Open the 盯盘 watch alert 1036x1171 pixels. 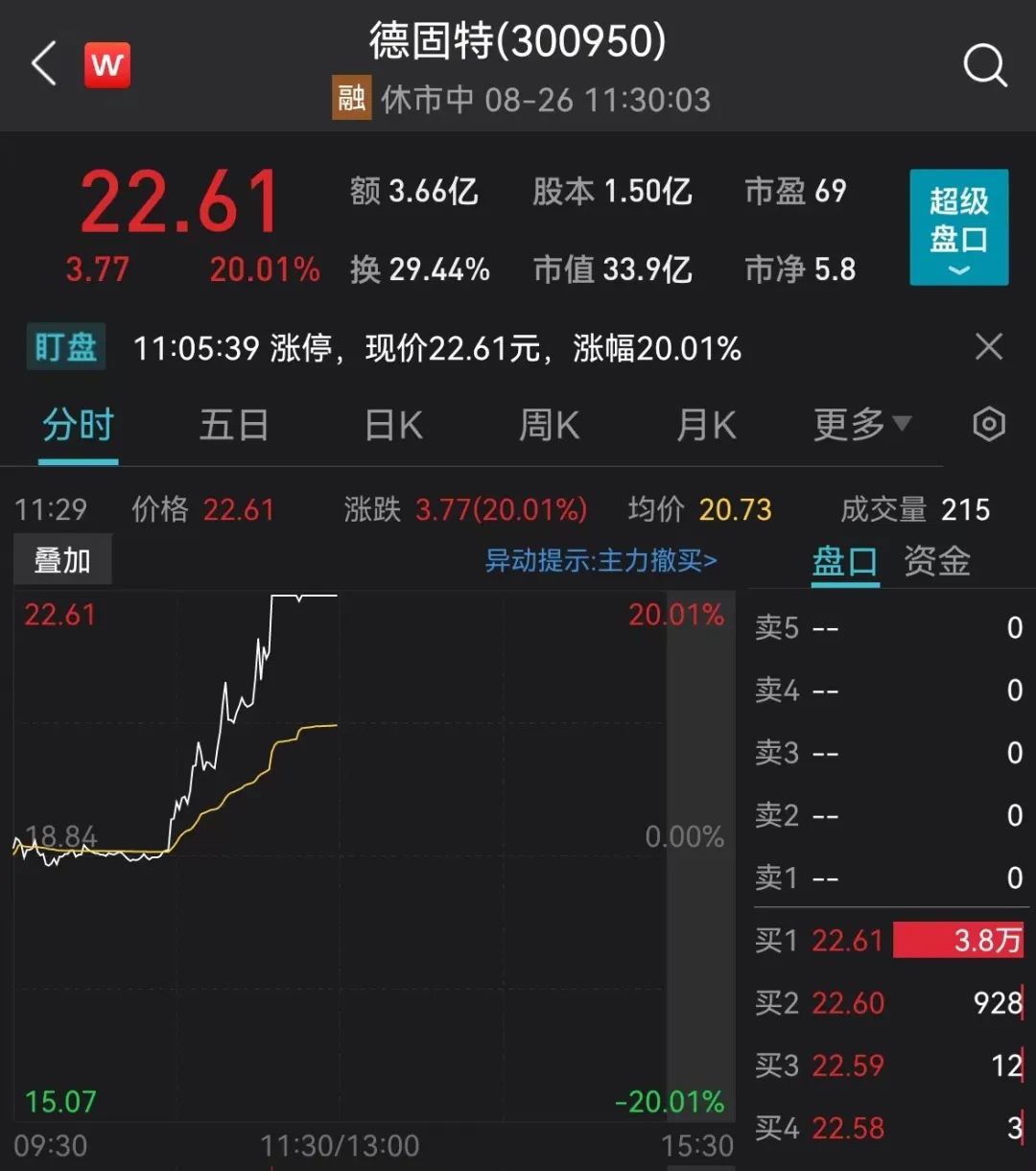click(x=65, y=347)
